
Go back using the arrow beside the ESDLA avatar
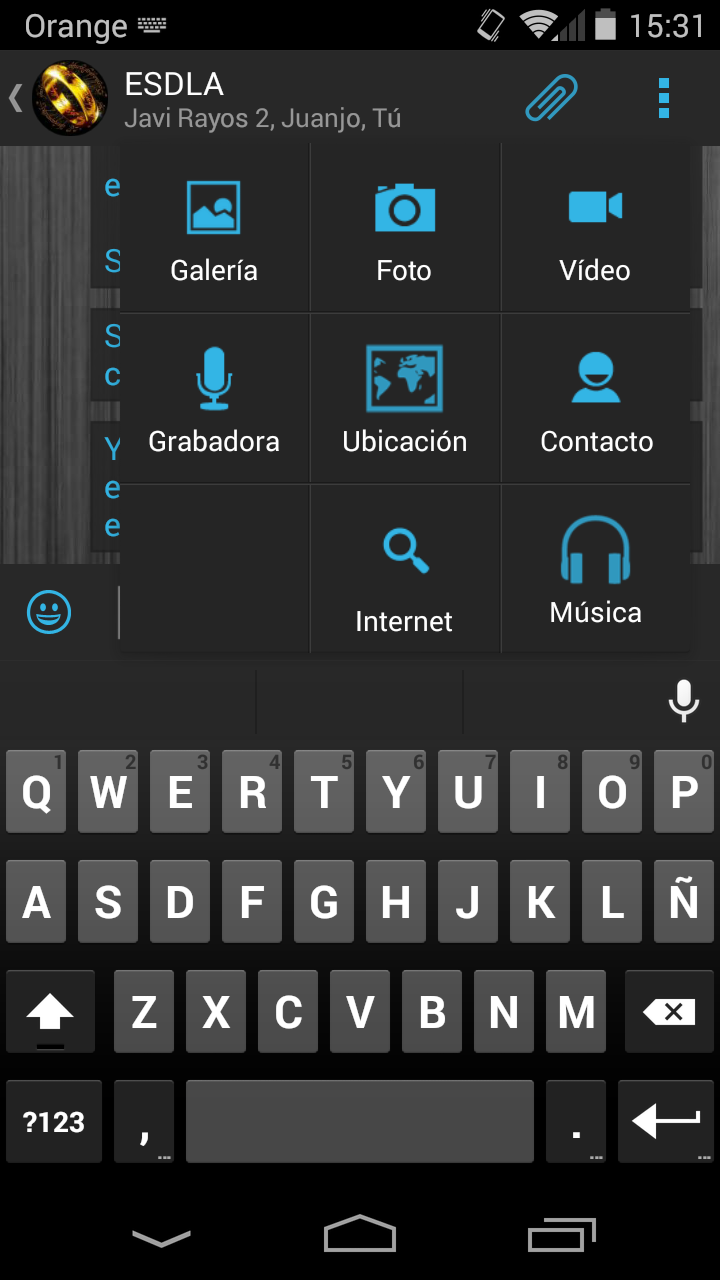pos(15,98)
